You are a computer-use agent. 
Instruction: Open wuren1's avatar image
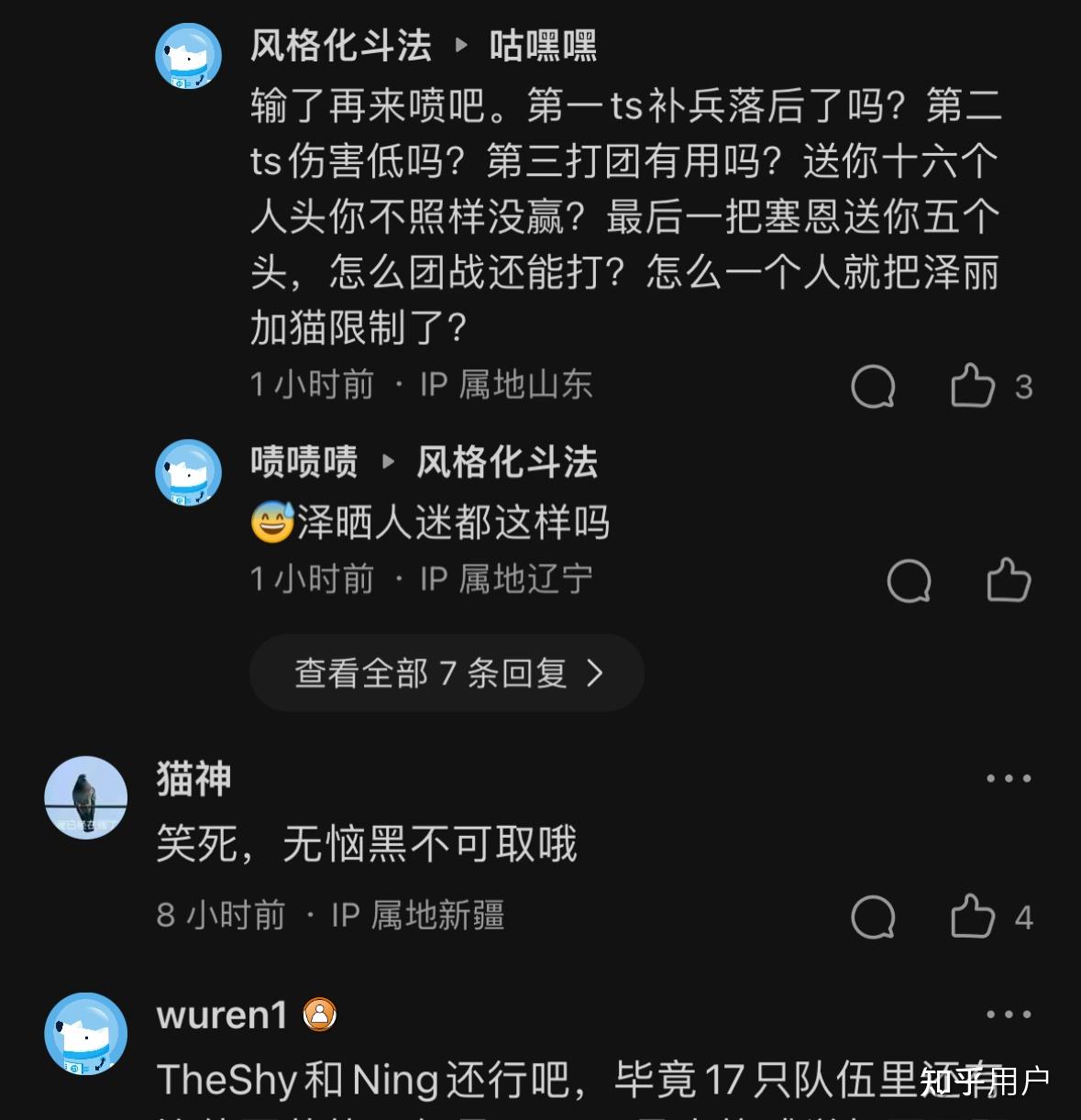click(85, 1033)
